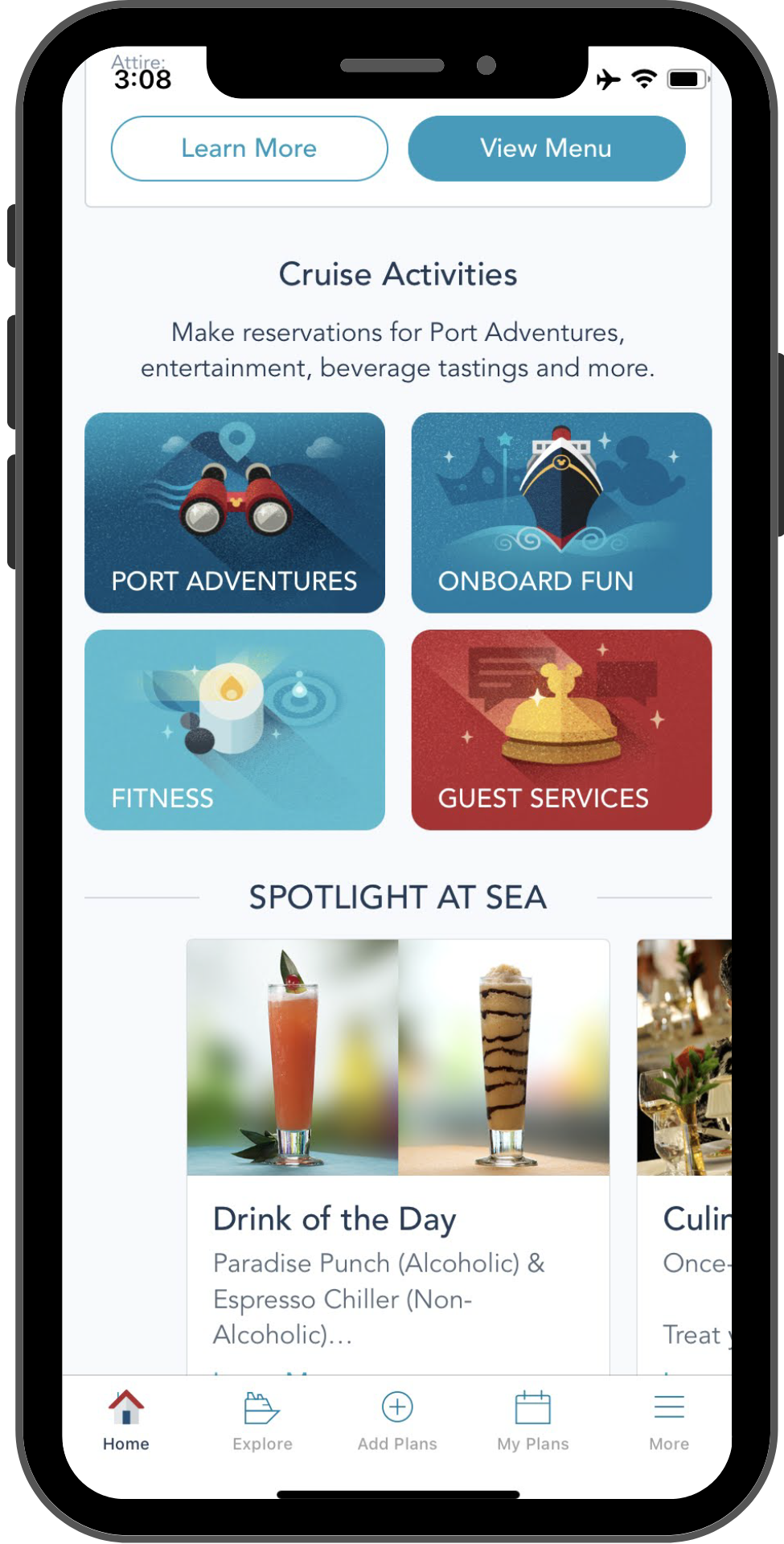Open View Menu
This screenshot has width=784, height=1544.
pyautogui.click(x=547, y=149)
